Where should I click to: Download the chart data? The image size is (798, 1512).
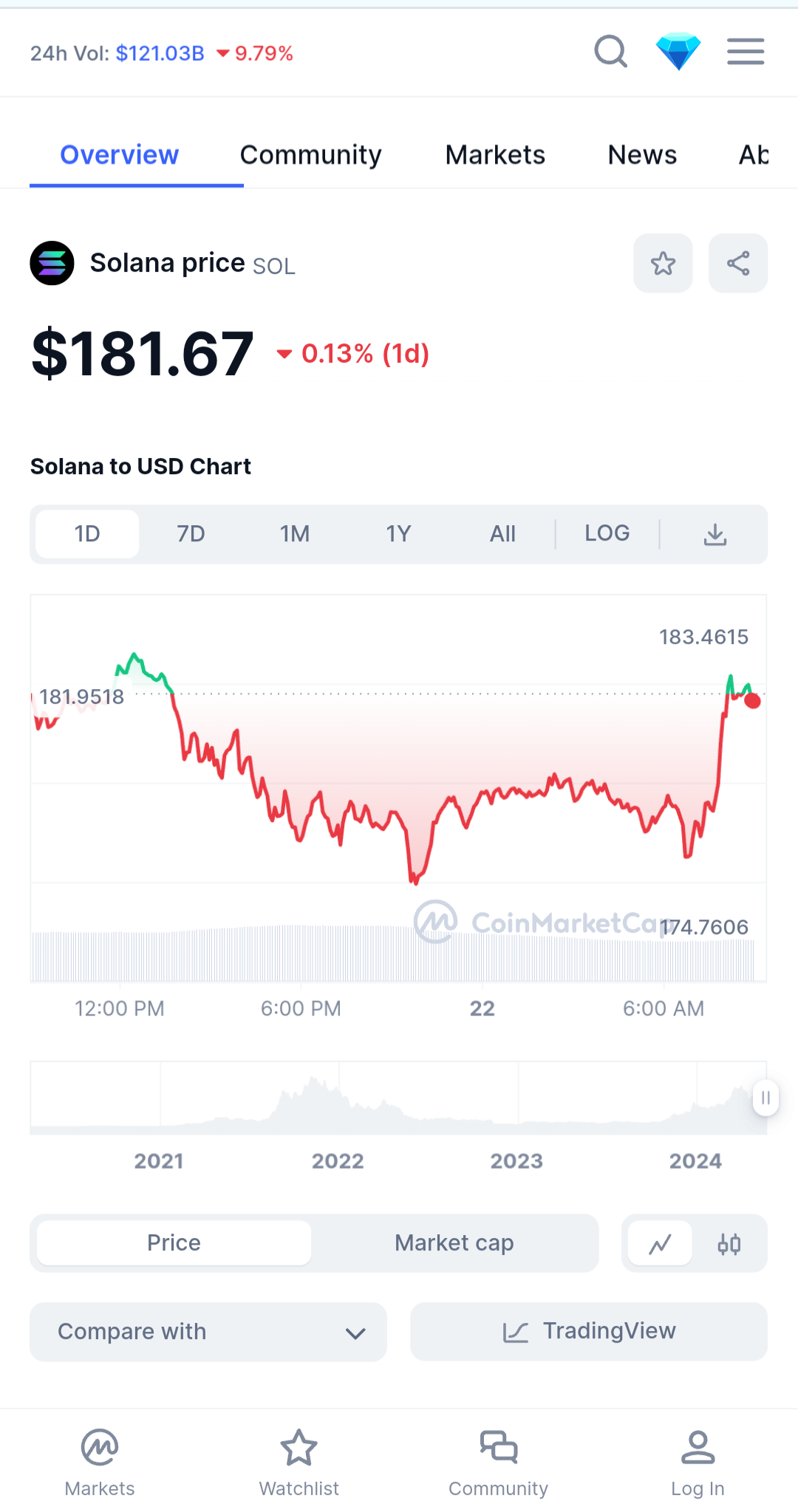tap(715, 533)
